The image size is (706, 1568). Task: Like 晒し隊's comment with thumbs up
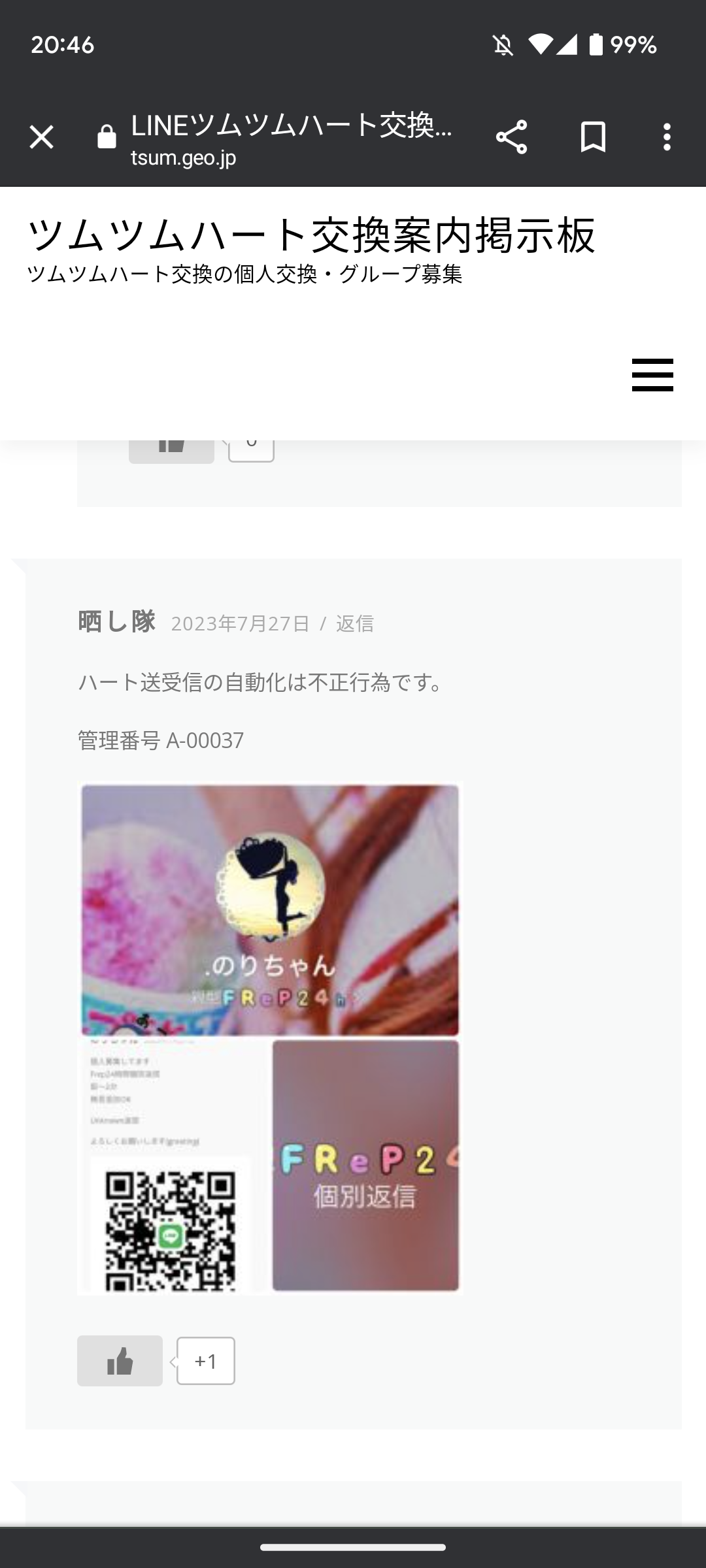120,1361
